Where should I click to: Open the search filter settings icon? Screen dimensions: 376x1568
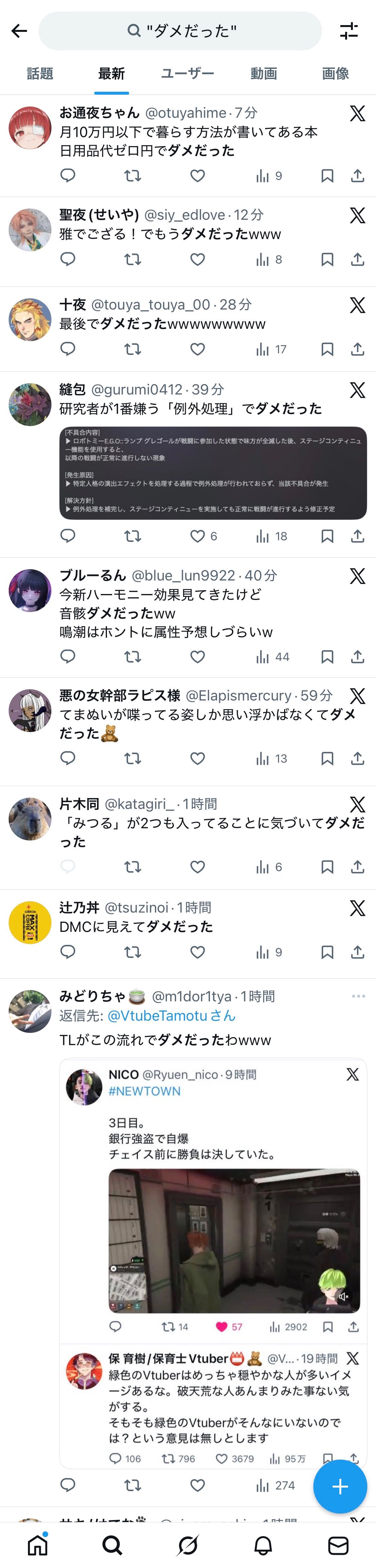pyautogui.click(x=349, y=31)
